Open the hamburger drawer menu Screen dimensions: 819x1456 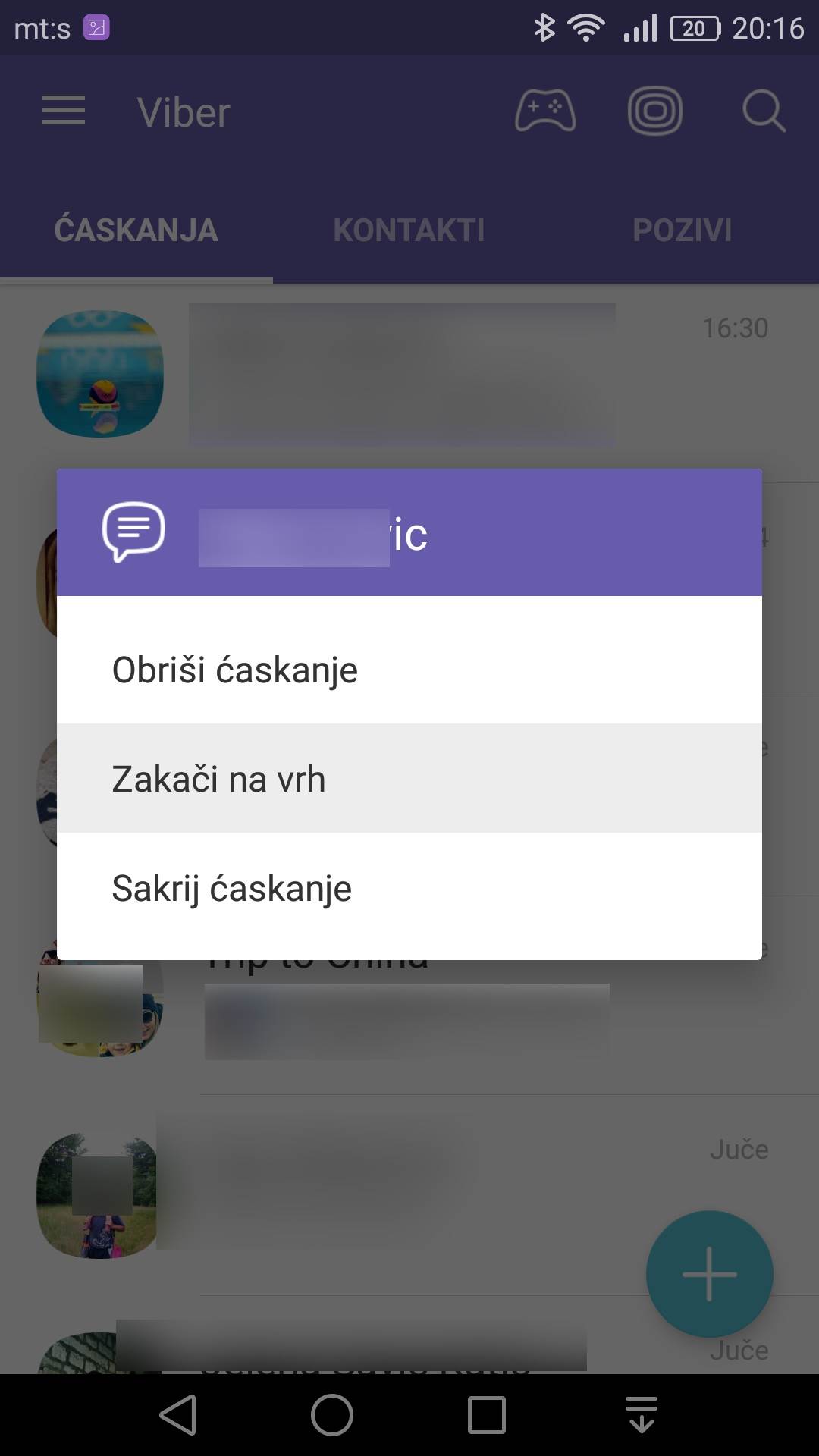(x=64, y=111)
